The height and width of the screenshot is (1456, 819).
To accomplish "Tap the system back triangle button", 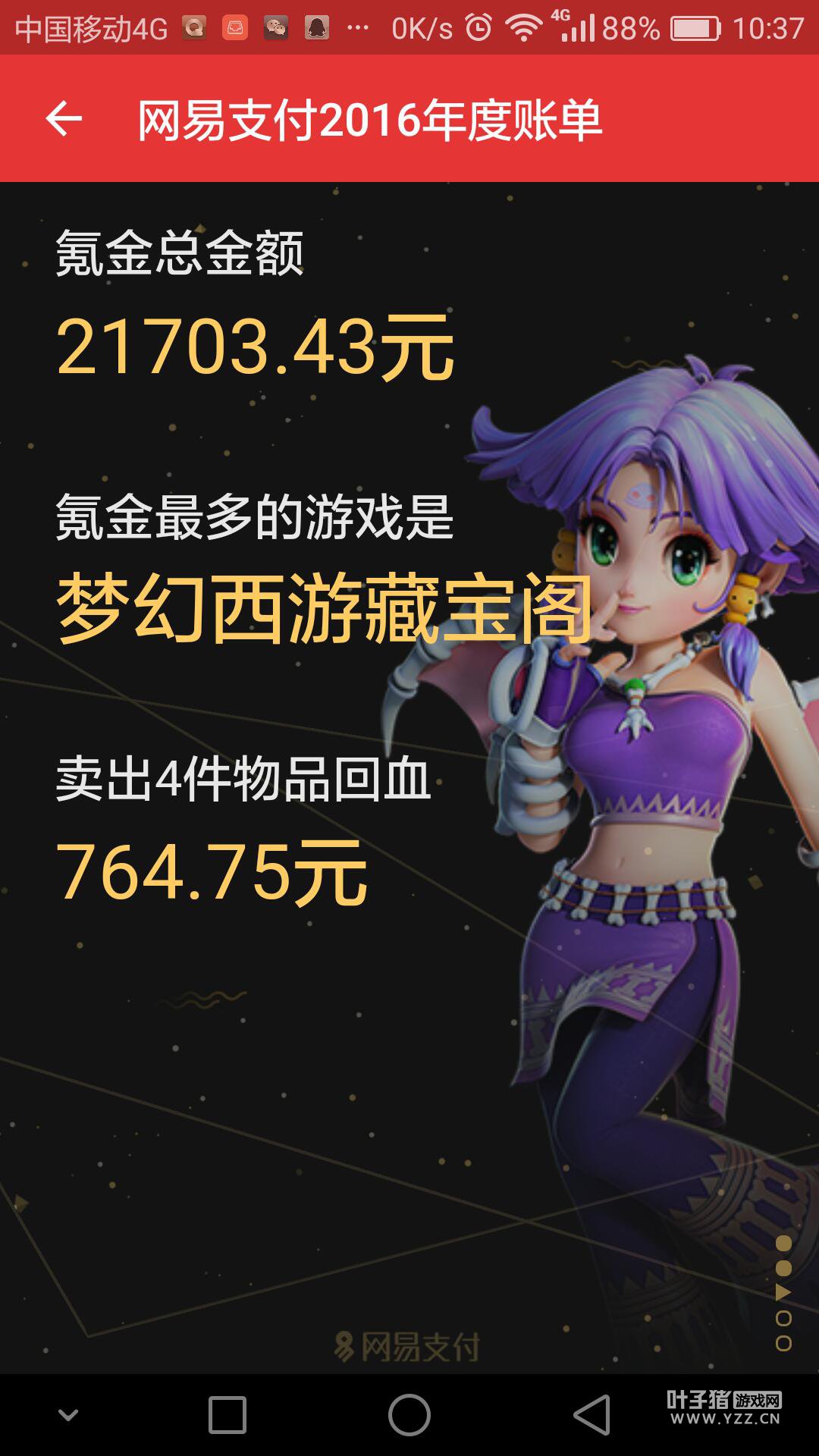I will tap(591, 1415).
